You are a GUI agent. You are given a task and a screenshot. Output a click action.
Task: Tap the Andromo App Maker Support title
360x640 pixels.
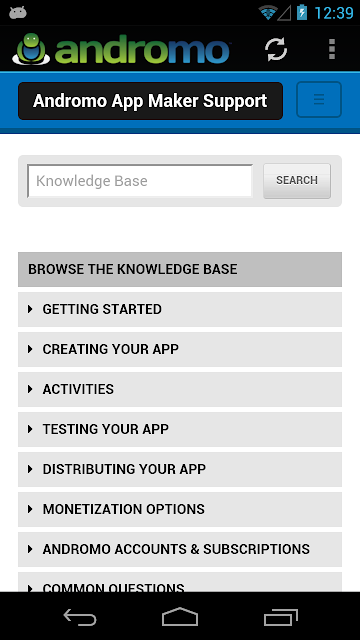click(x=150, y=101)
